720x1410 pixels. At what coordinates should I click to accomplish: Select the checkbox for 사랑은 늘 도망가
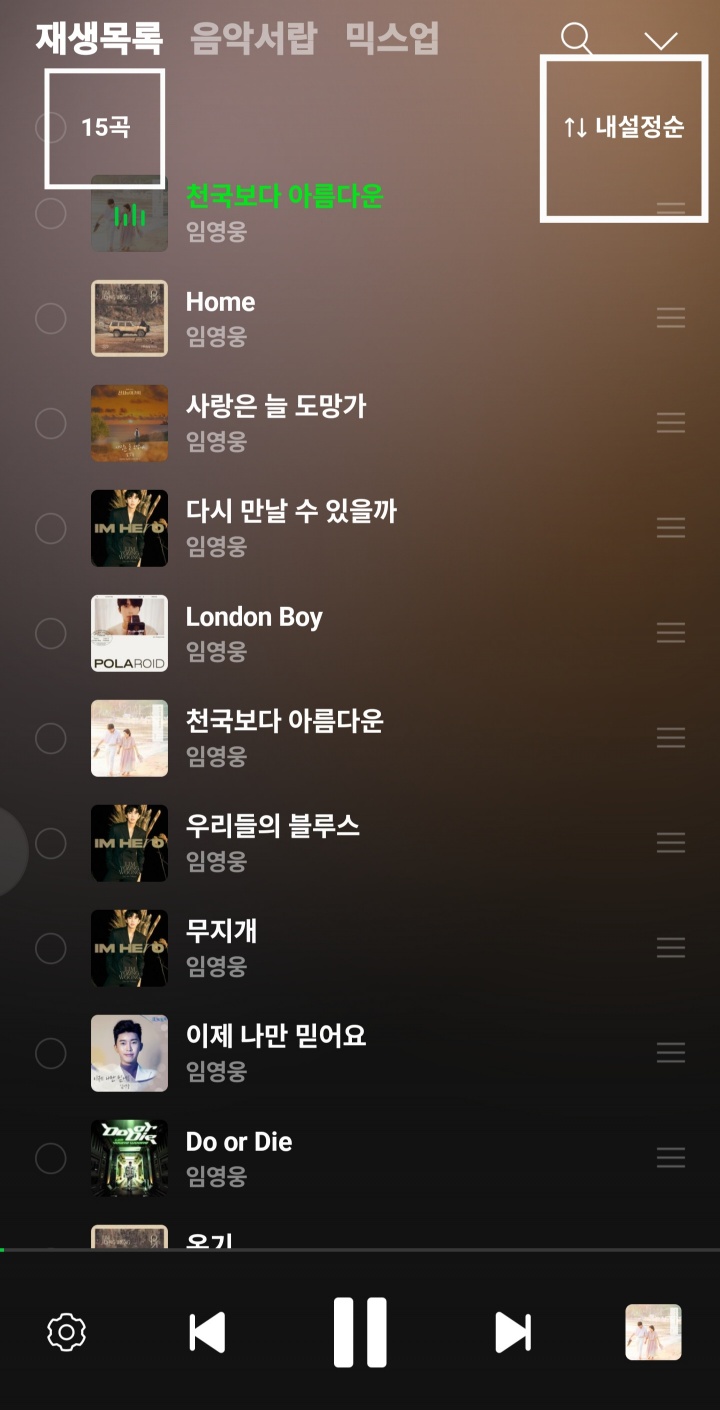tap(50, 423)
